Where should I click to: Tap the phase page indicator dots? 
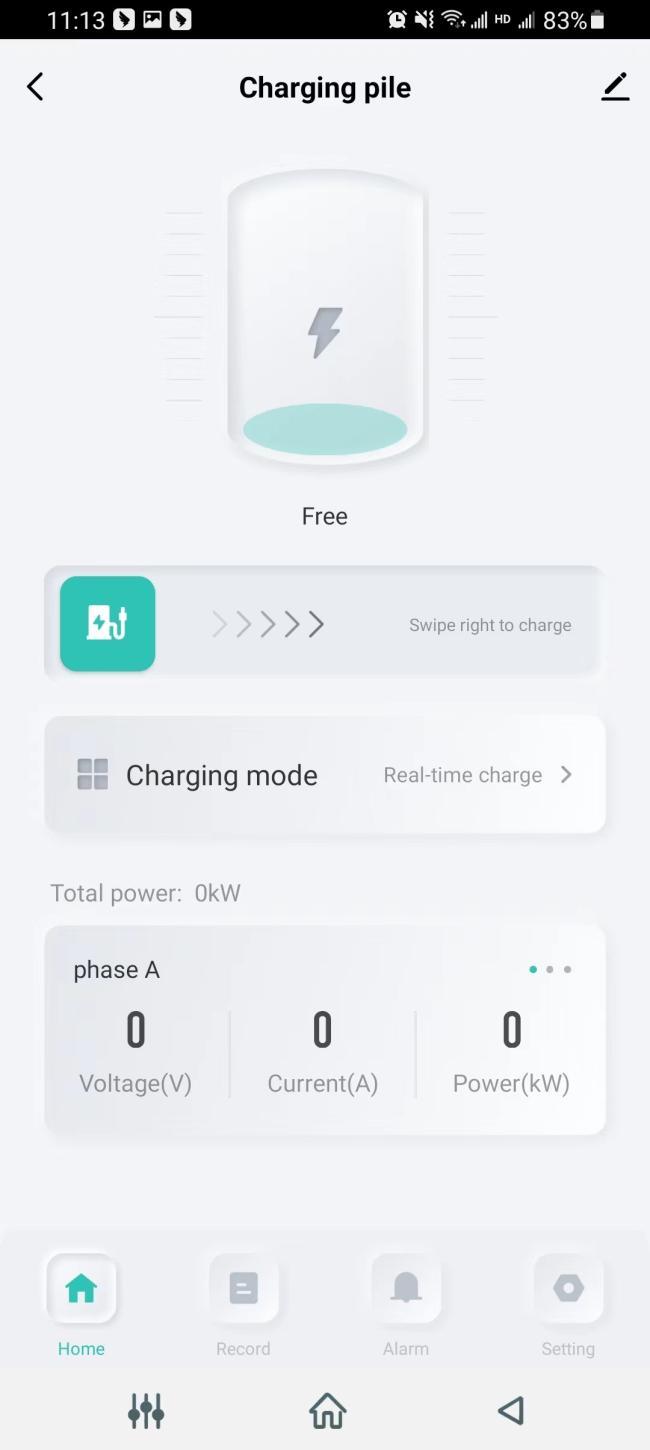pos(550,969)
